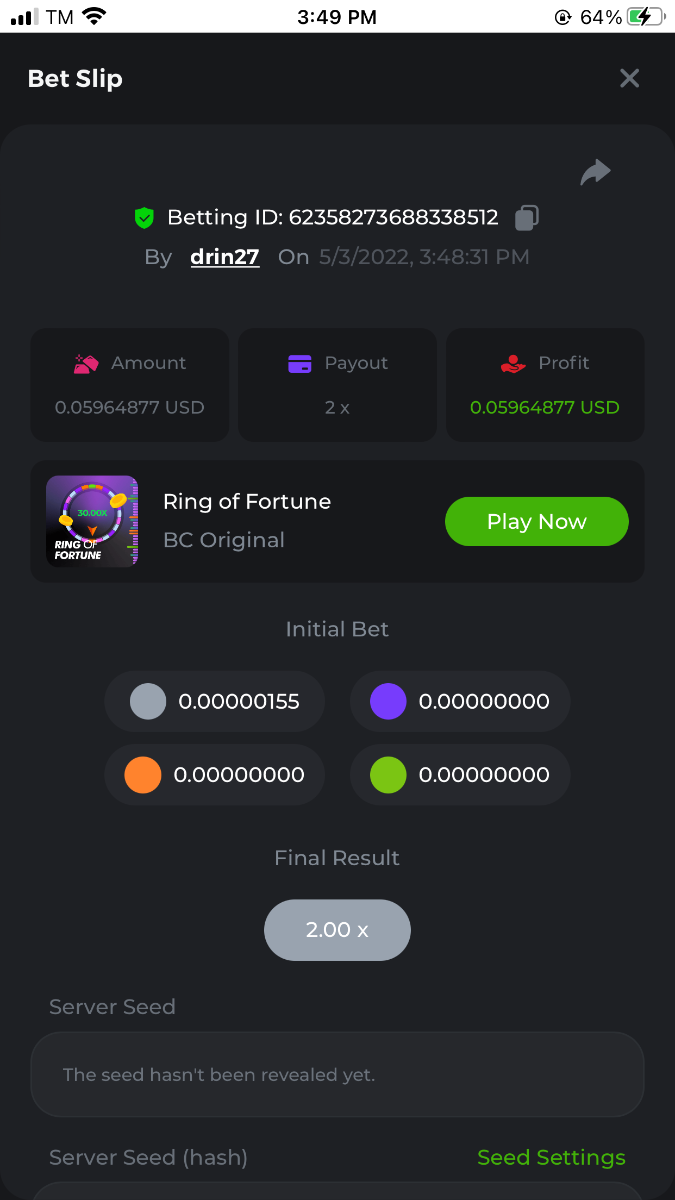Close the Bet Slip panel
The image size is (675, 1200).
[629, 78]
